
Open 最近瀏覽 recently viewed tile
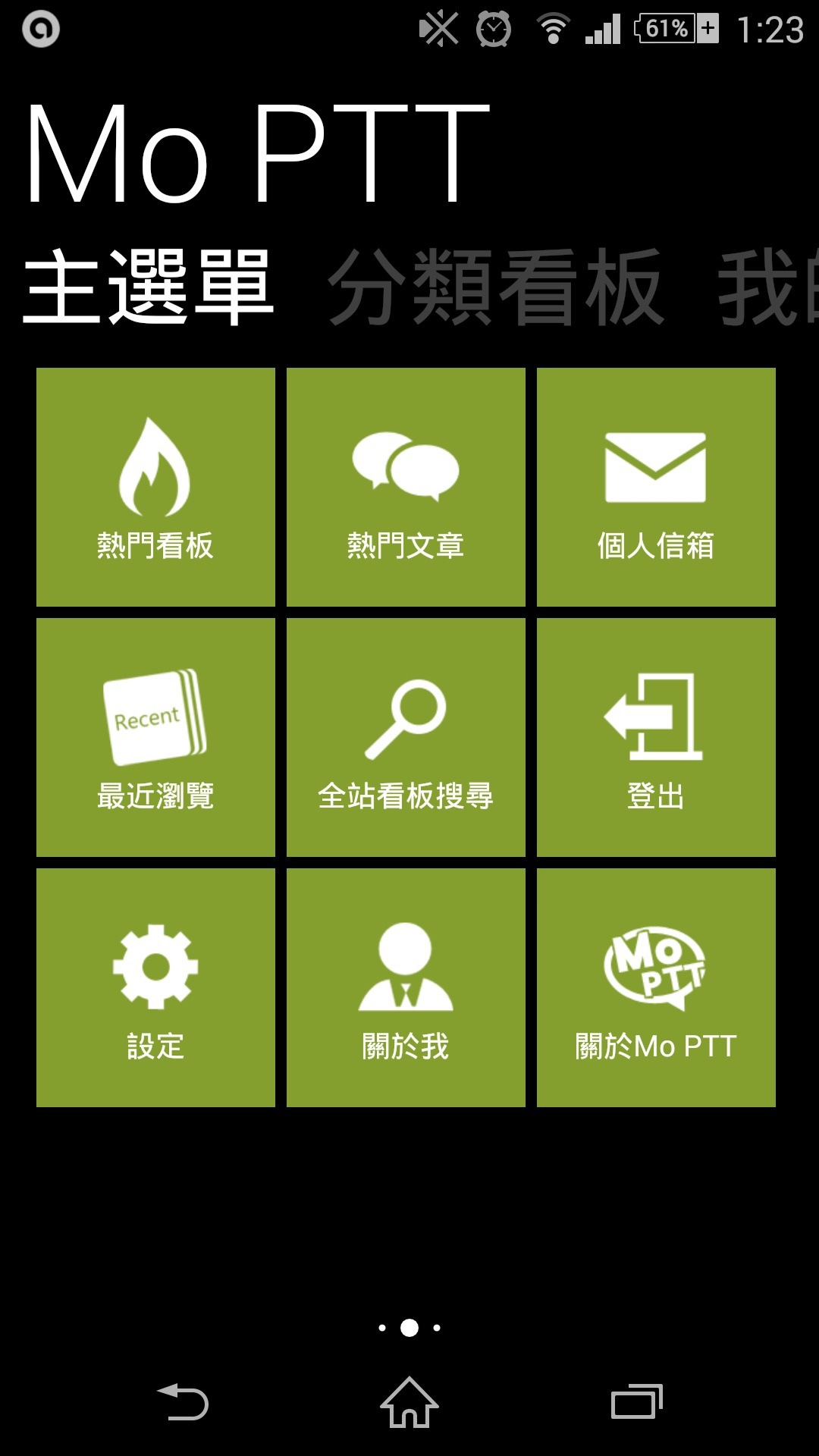[155, 737]
